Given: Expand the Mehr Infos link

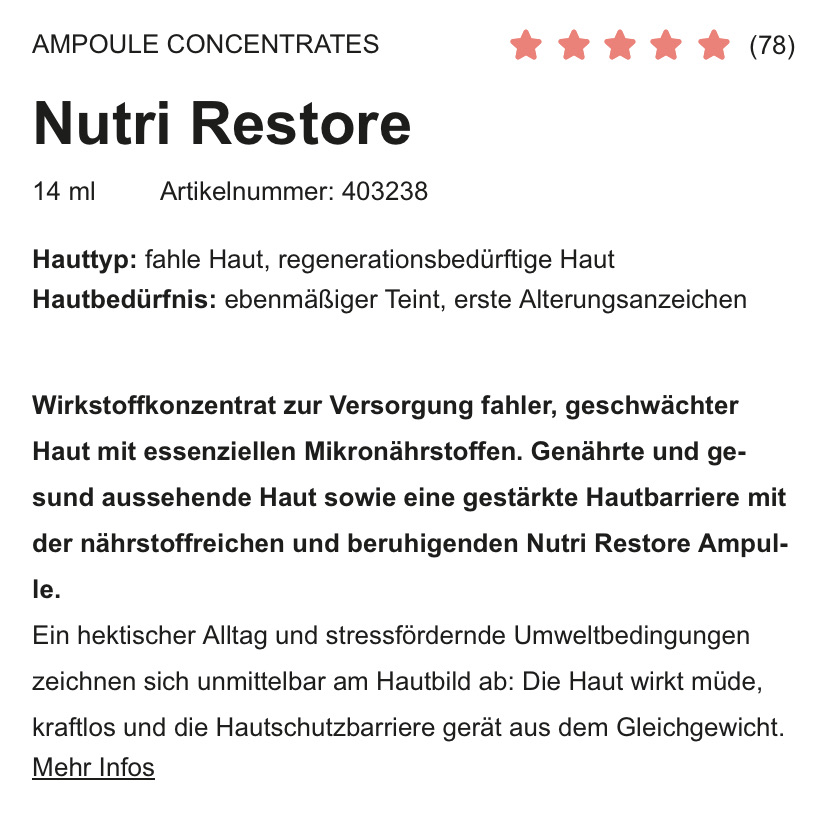Looking at the screenshot, I should click(94, 768).
